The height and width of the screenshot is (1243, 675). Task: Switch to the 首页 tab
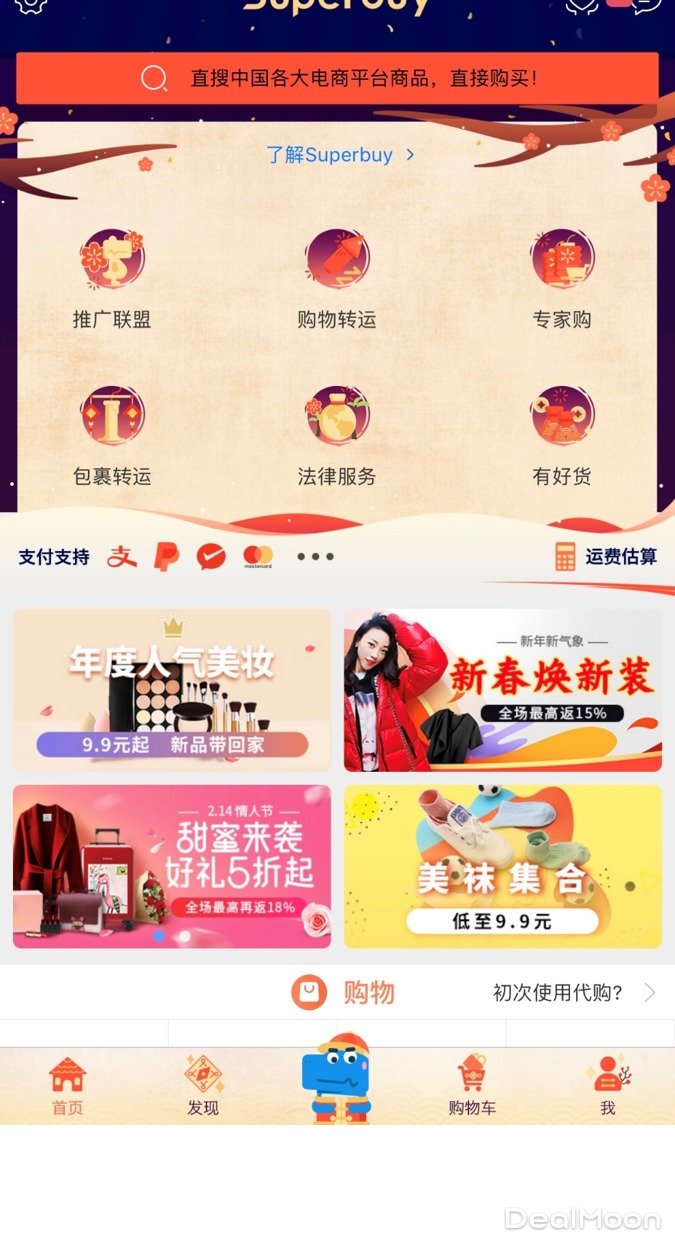click(67, 1086)
